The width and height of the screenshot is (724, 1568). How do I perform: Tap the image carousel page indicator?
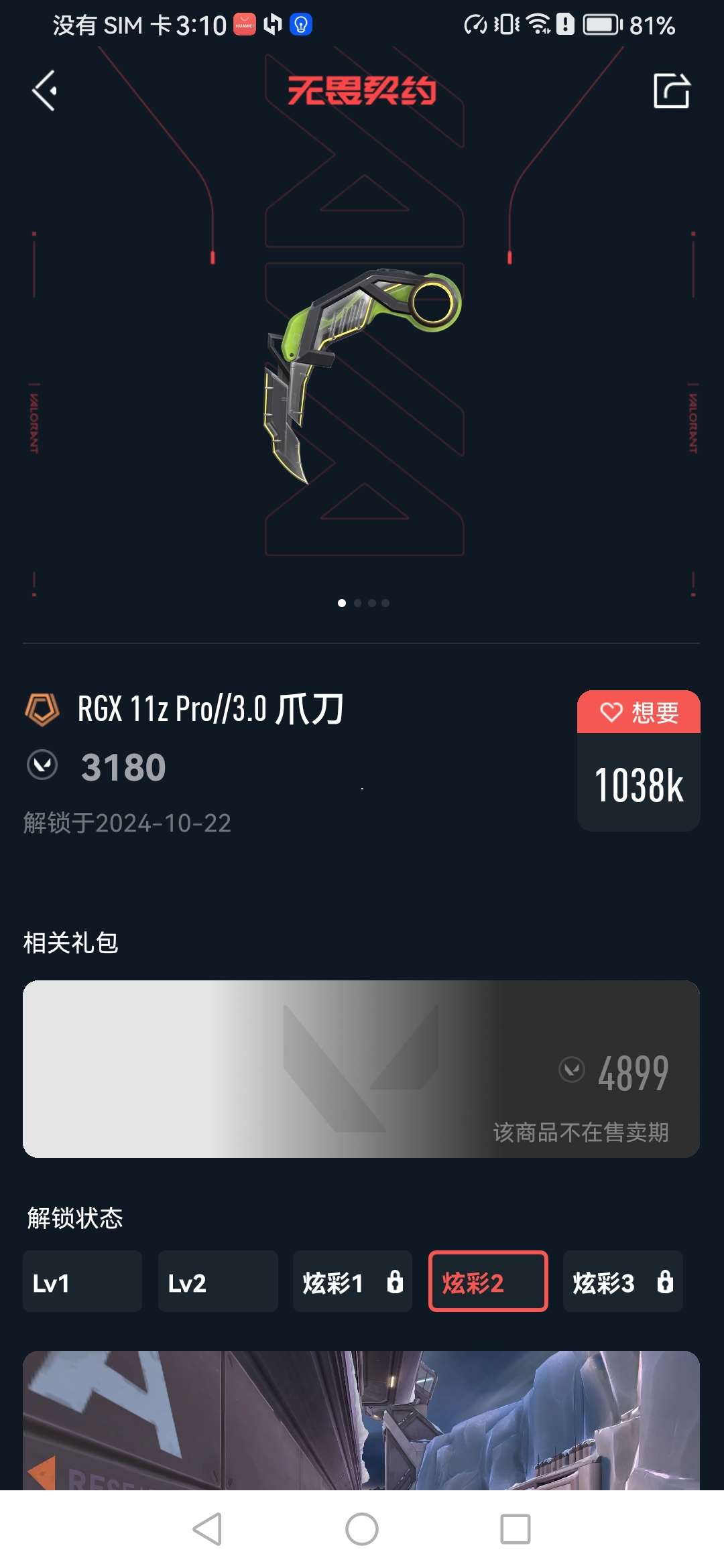click(363, 603)
